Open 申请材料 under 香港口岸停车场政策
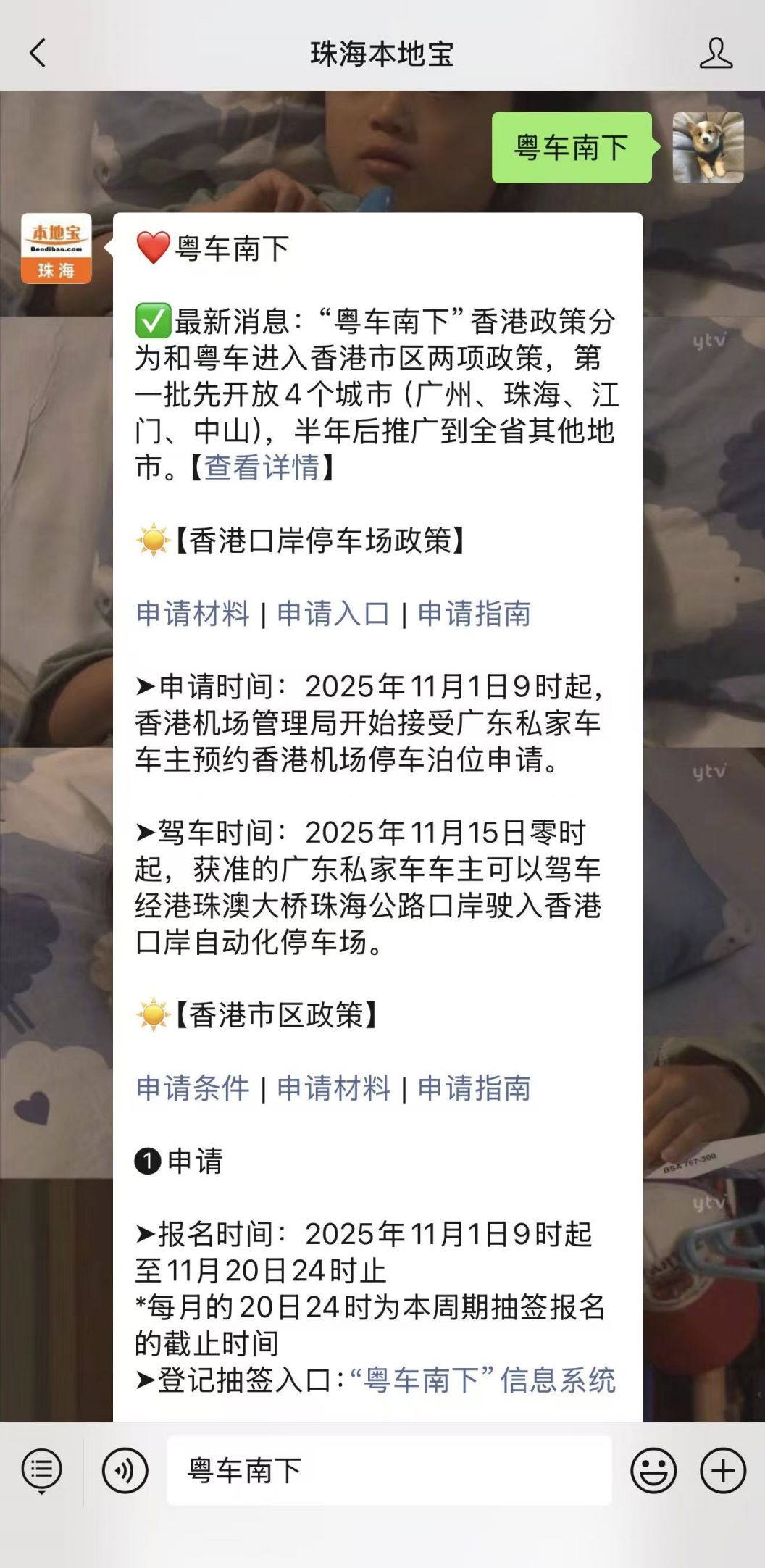The height and width of the screenshot is (1568, 765). coord(193,614)
